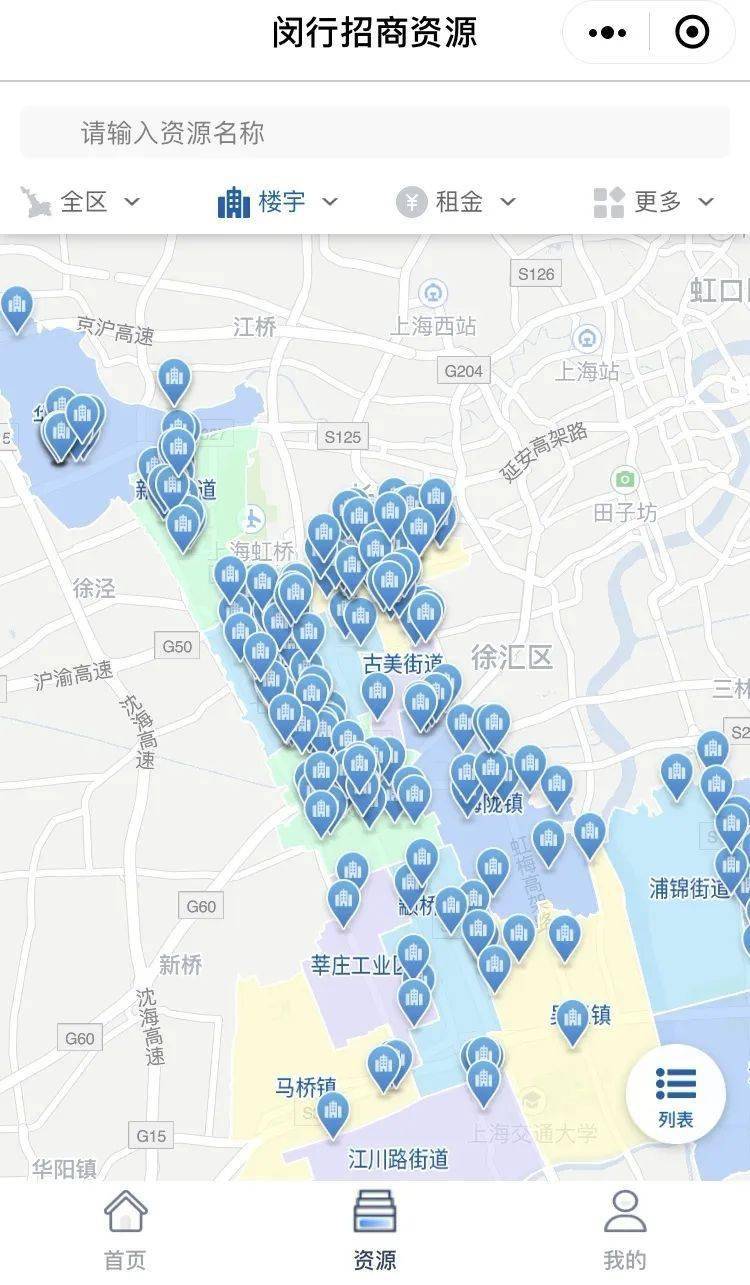Open the 我的 profile tab
The height and width of the screenshot is (1285, 750).
(x=625, y=1230)
